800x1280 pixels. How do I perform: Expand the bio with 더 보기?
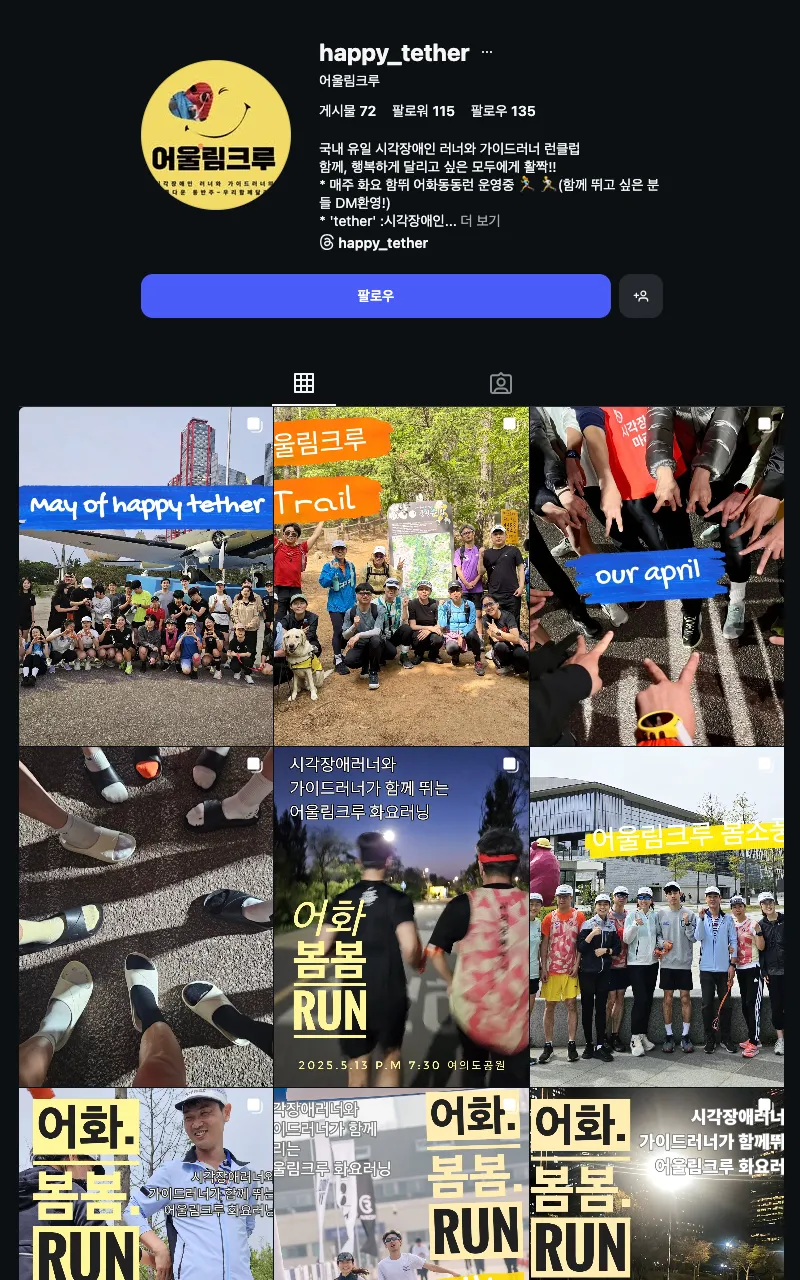click(481, 221)
